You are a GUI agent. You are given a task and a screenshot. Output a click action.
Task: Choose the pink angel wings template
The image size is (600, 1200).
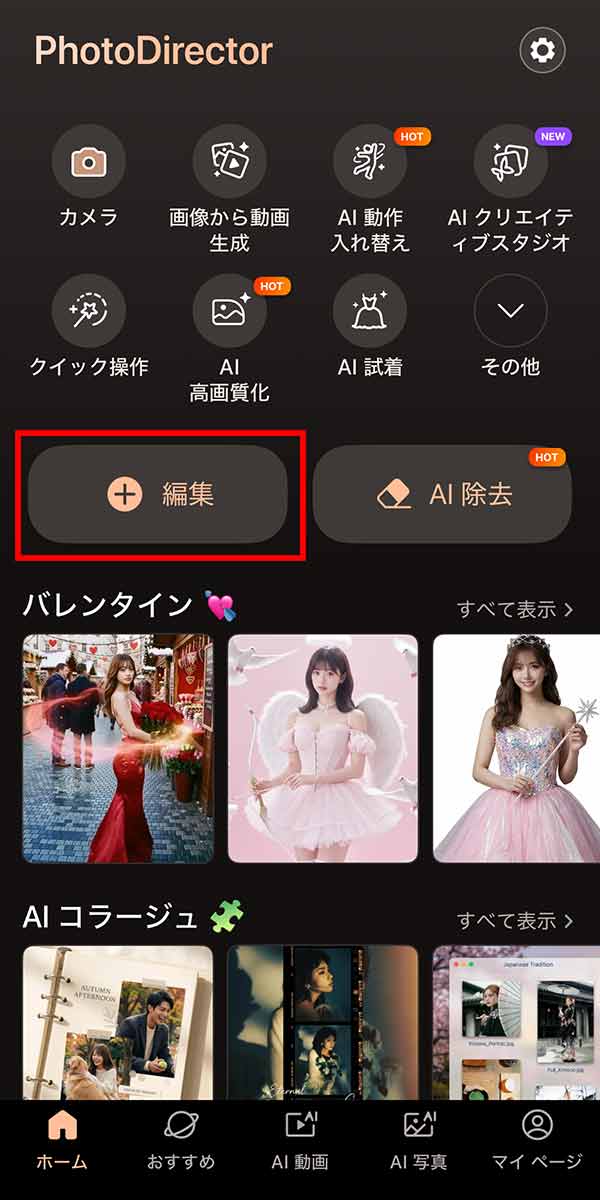point(323,748)
